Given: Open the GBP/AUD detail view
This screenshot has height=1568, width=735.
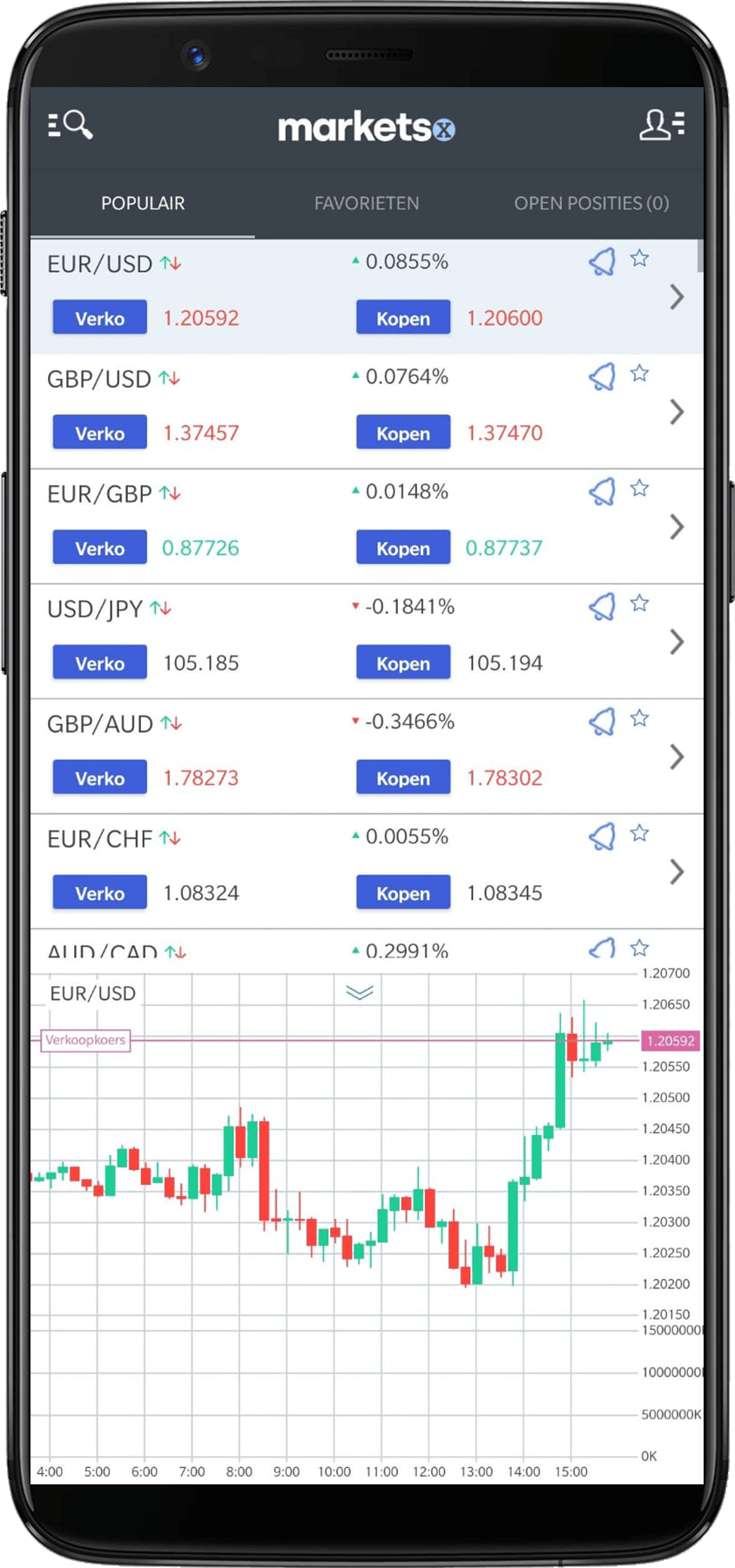Looking at the screenshot, I should click(x=677, y=757).
